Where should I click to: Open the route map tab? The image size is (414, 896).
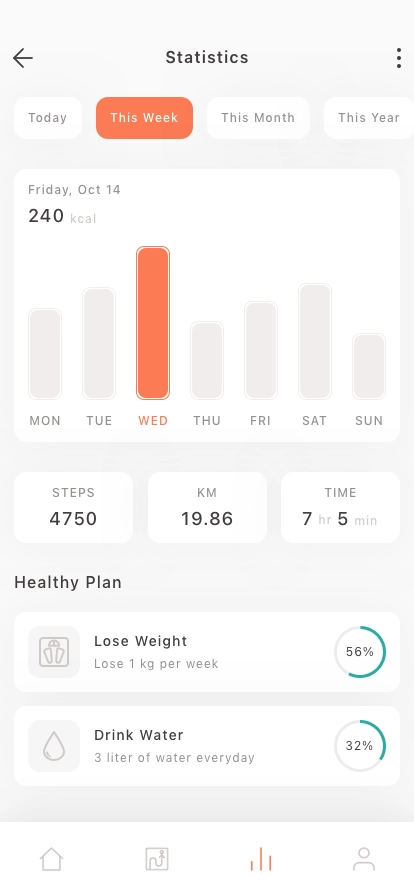point(156,859)
